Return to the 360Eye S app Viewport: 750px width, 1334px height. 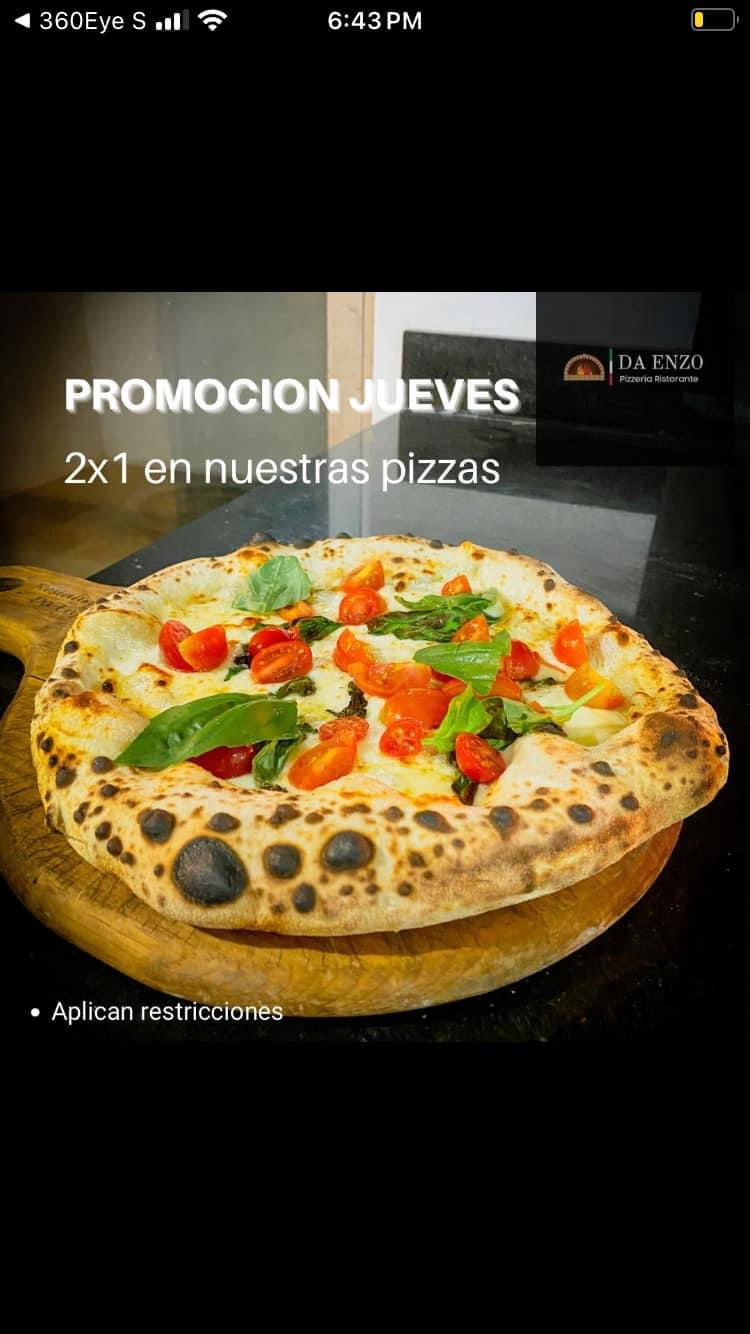[78, 20]
